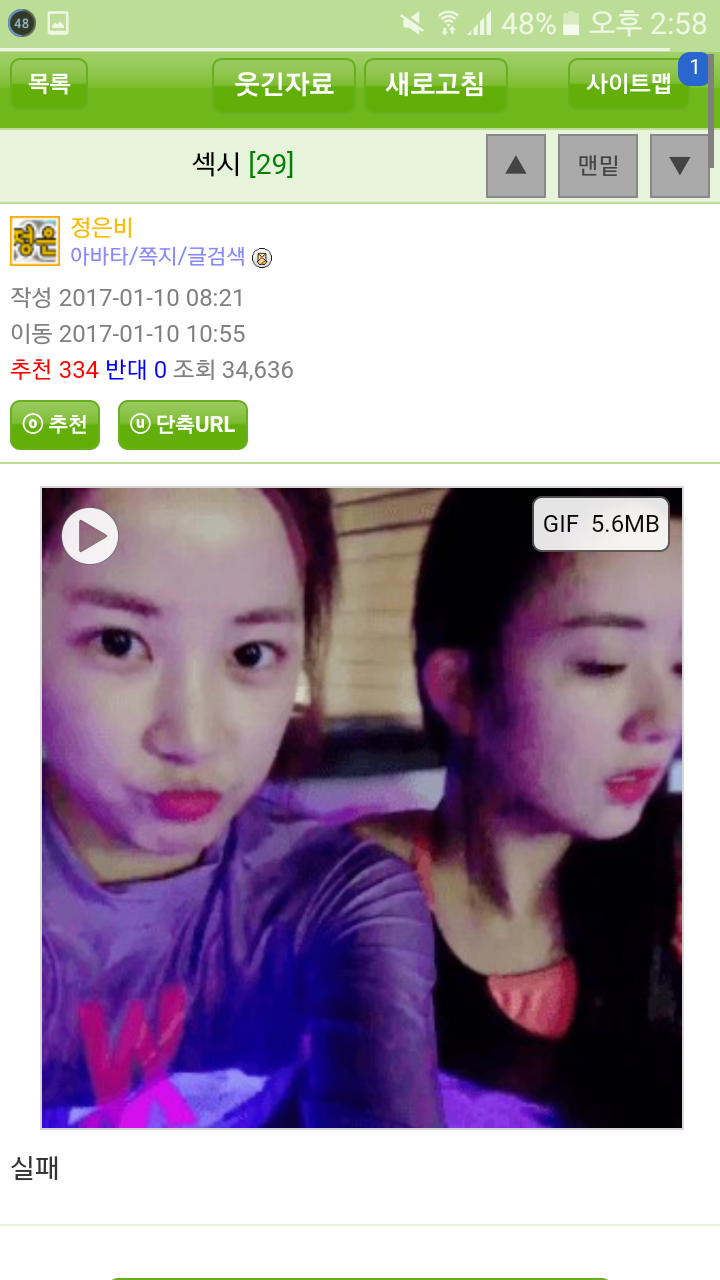Get the short link via 단축URL
The width and height of the screenshot is (720, 1280).
click(183, 425)
